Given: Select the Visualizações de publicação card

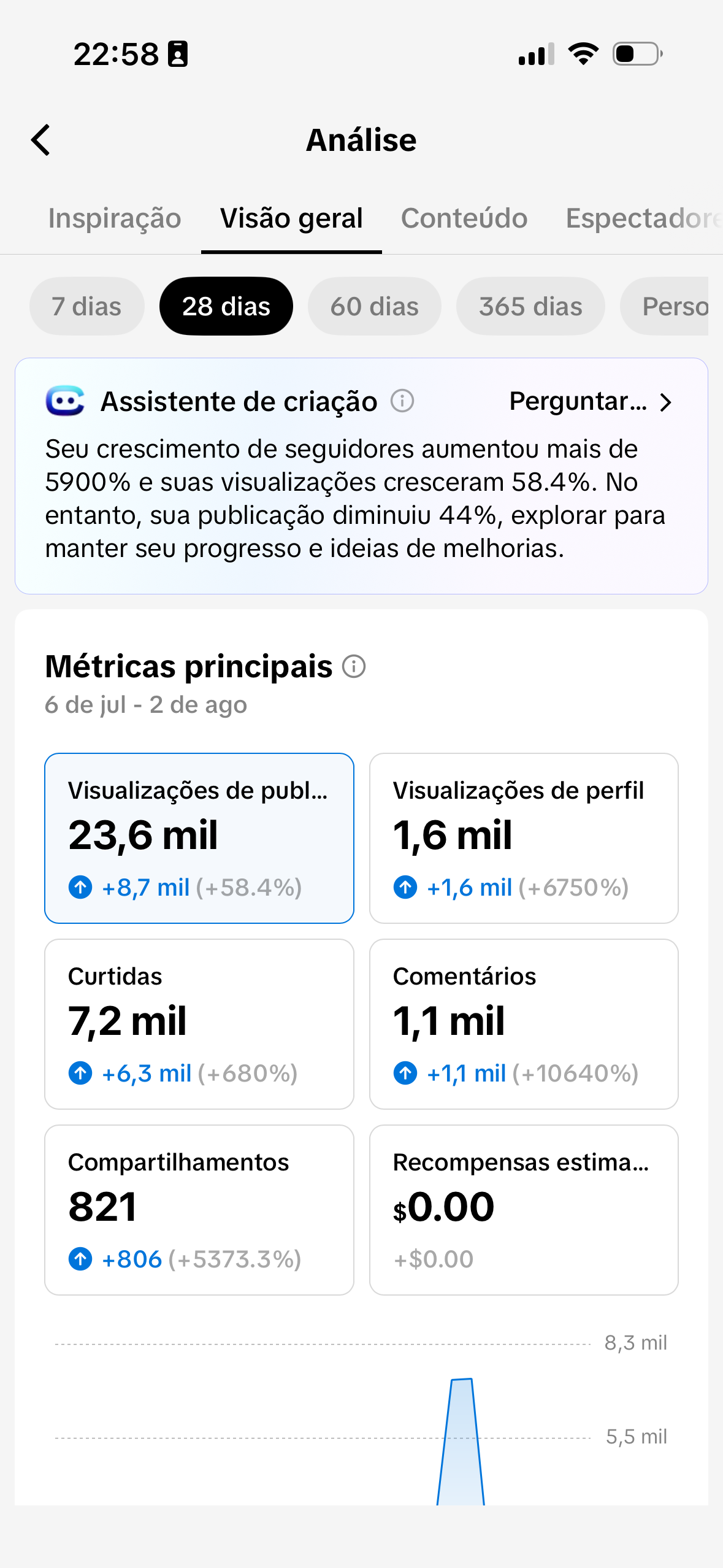Looking at the screenshot, I should (199, 838).
